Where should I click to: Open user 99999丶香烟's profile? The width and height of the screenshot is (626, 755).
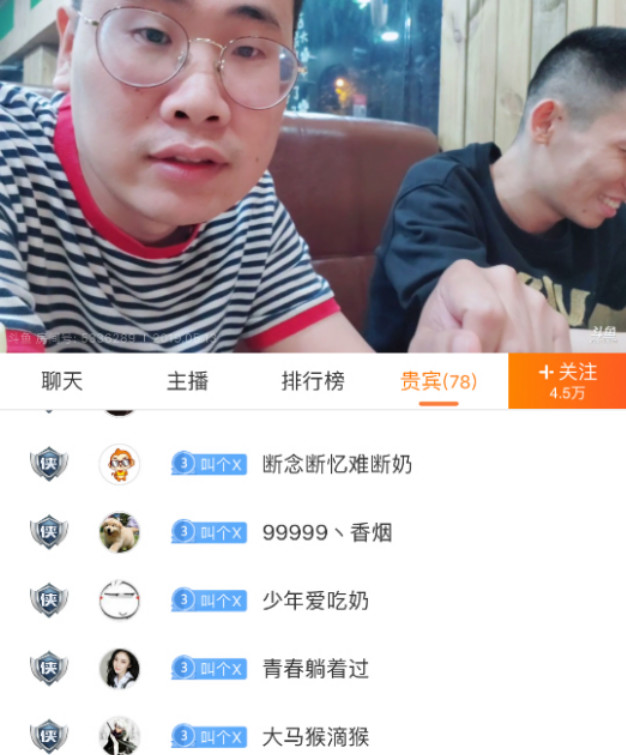pos(327,533)
